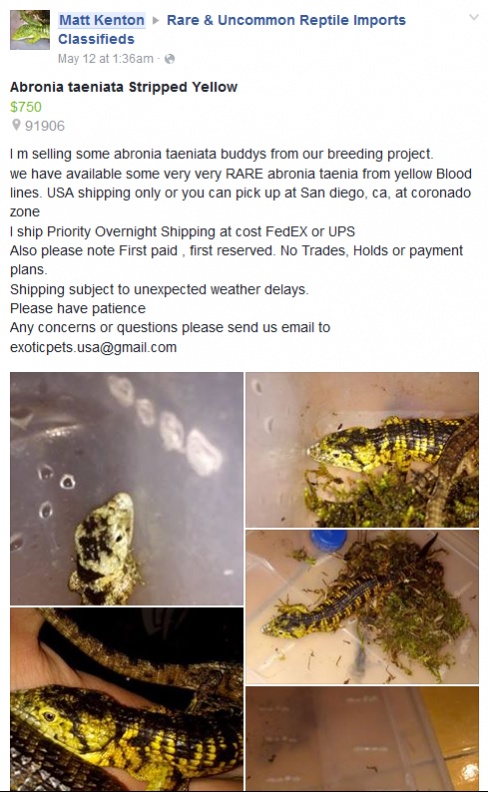This screenshot has height=792, width=488.
Task: Open Matt Kenton's profile link
Action: pyautogui.click(x=102, y=20)
